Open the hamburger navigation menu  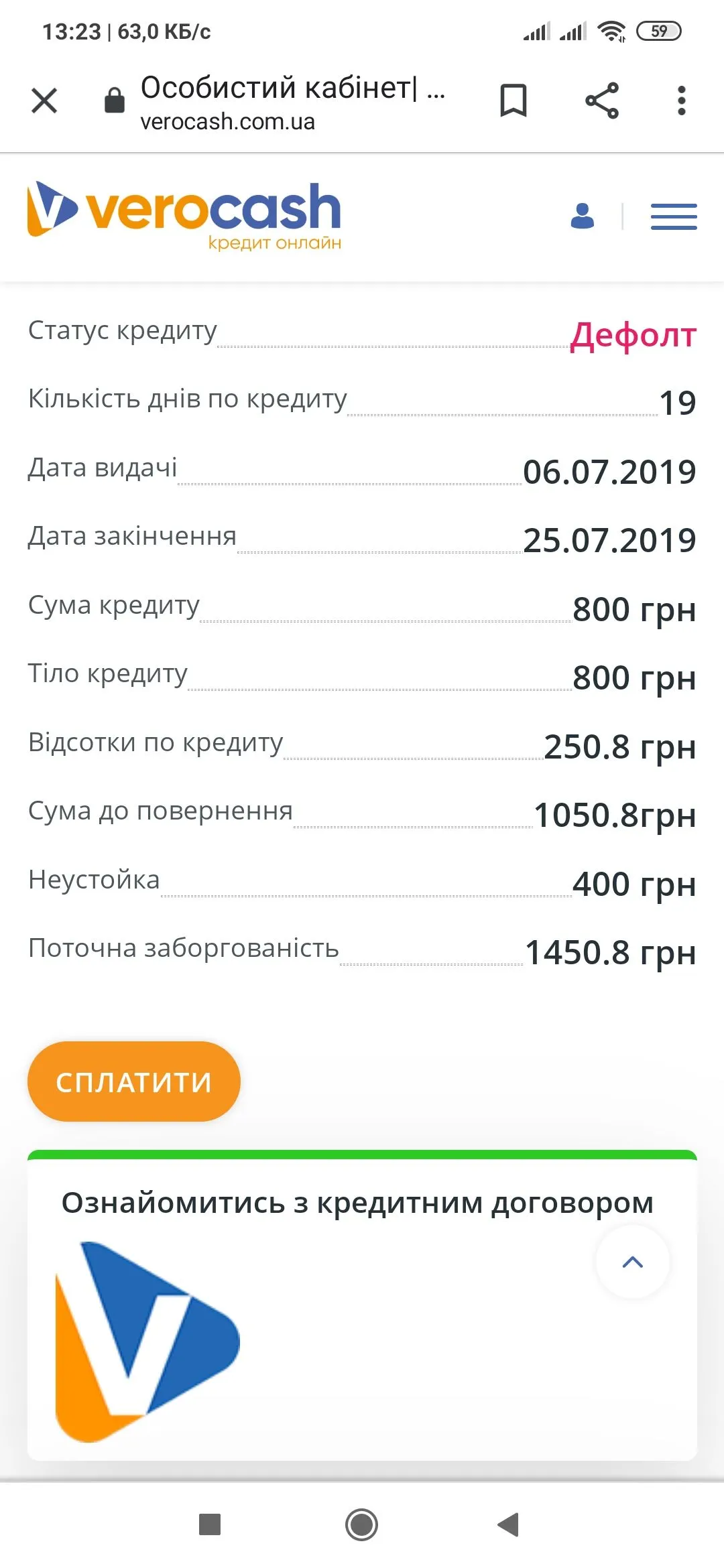(x=673, y=216)
